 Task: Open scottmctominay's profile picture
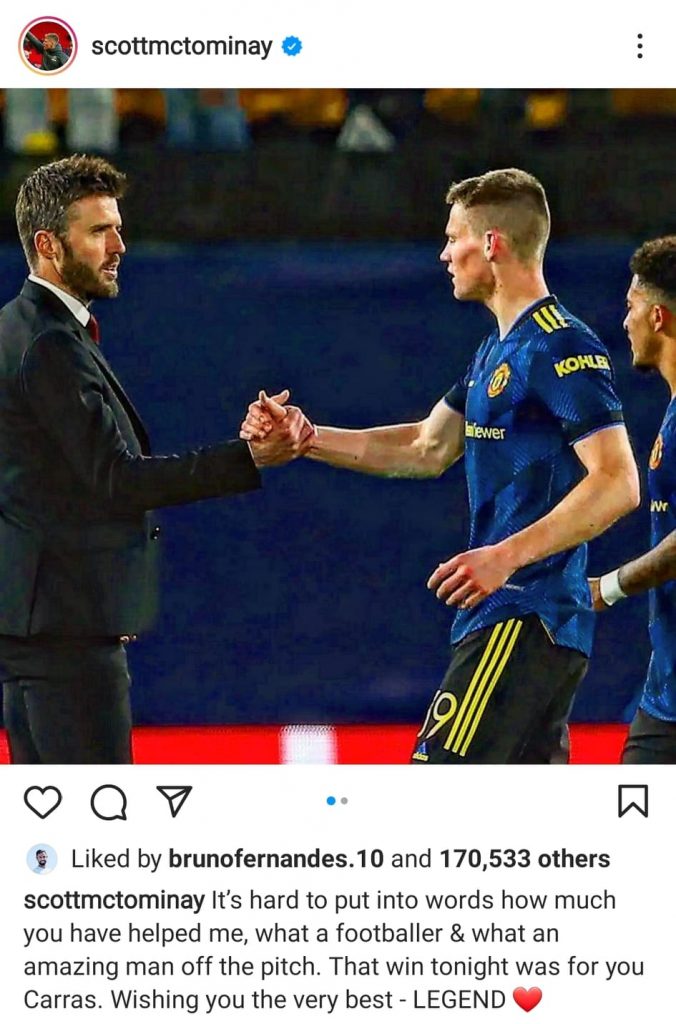click(47, 46)
